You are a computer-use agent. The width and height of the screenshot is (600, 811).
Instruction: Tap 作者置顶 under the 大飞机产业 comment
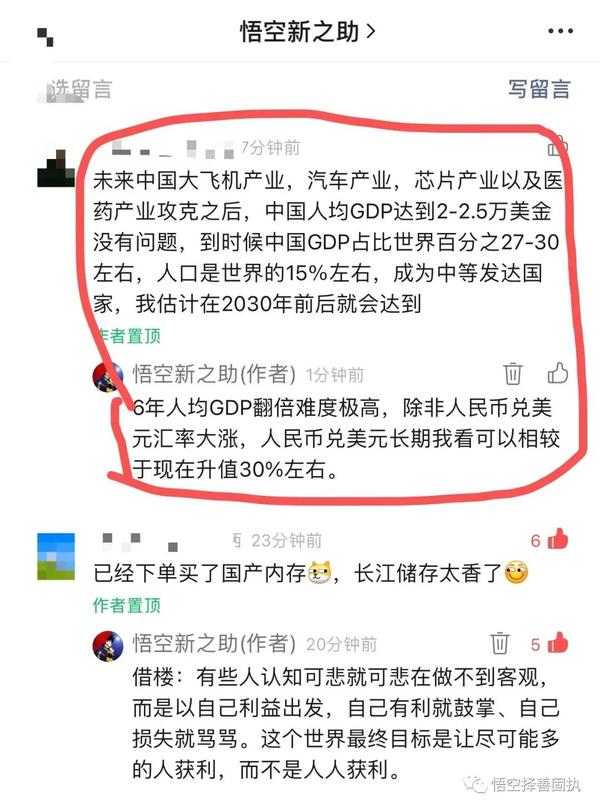(126, 336)
